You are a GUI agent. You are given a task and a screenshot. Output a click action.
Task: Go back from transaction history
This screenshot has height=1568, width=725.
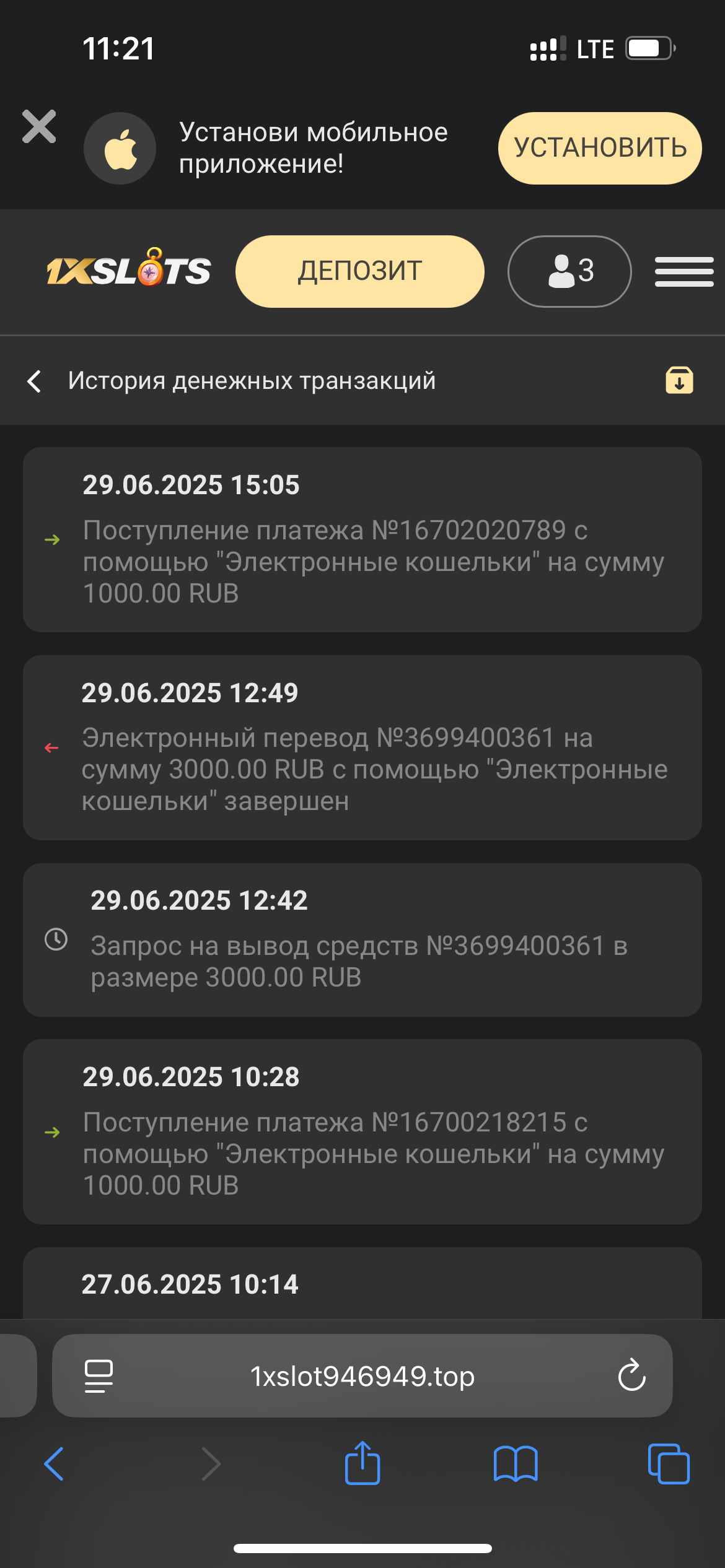(35, 381)
